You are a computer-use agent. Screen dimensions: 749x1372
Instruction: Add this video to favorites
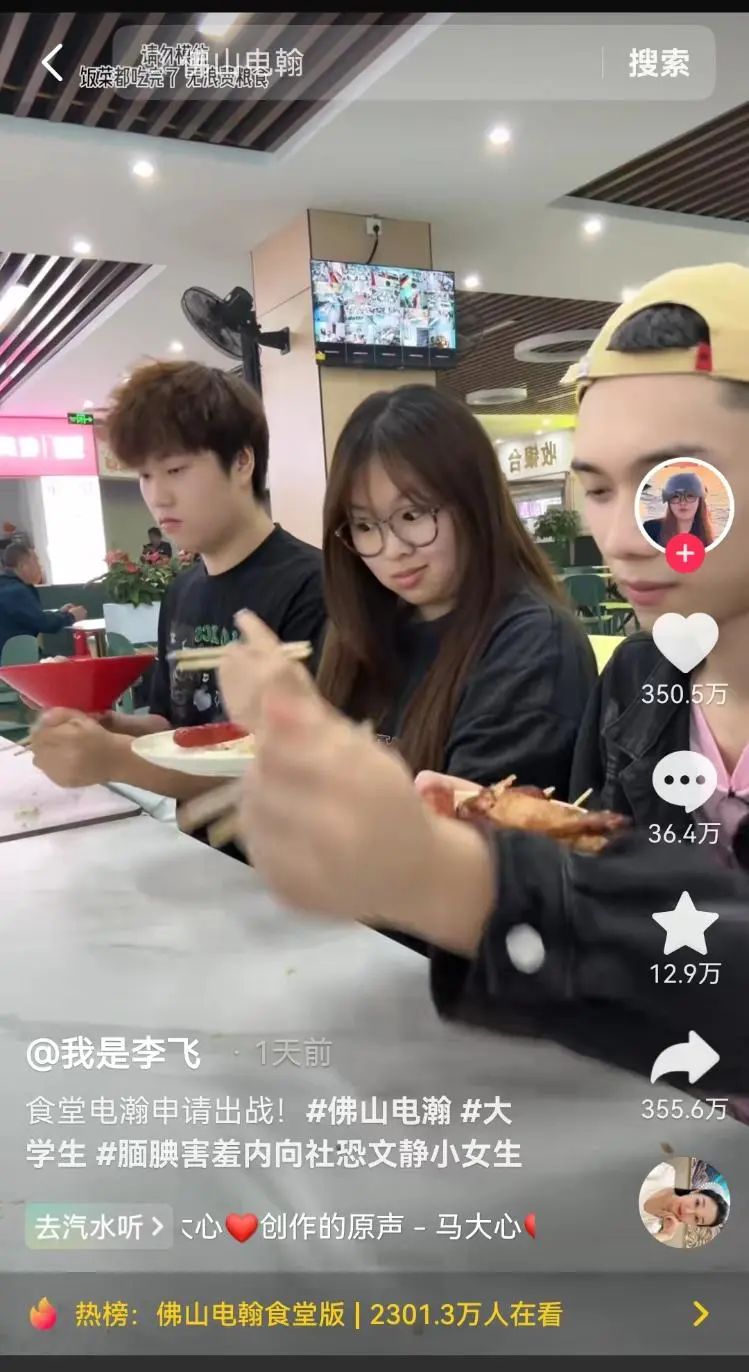685,924
